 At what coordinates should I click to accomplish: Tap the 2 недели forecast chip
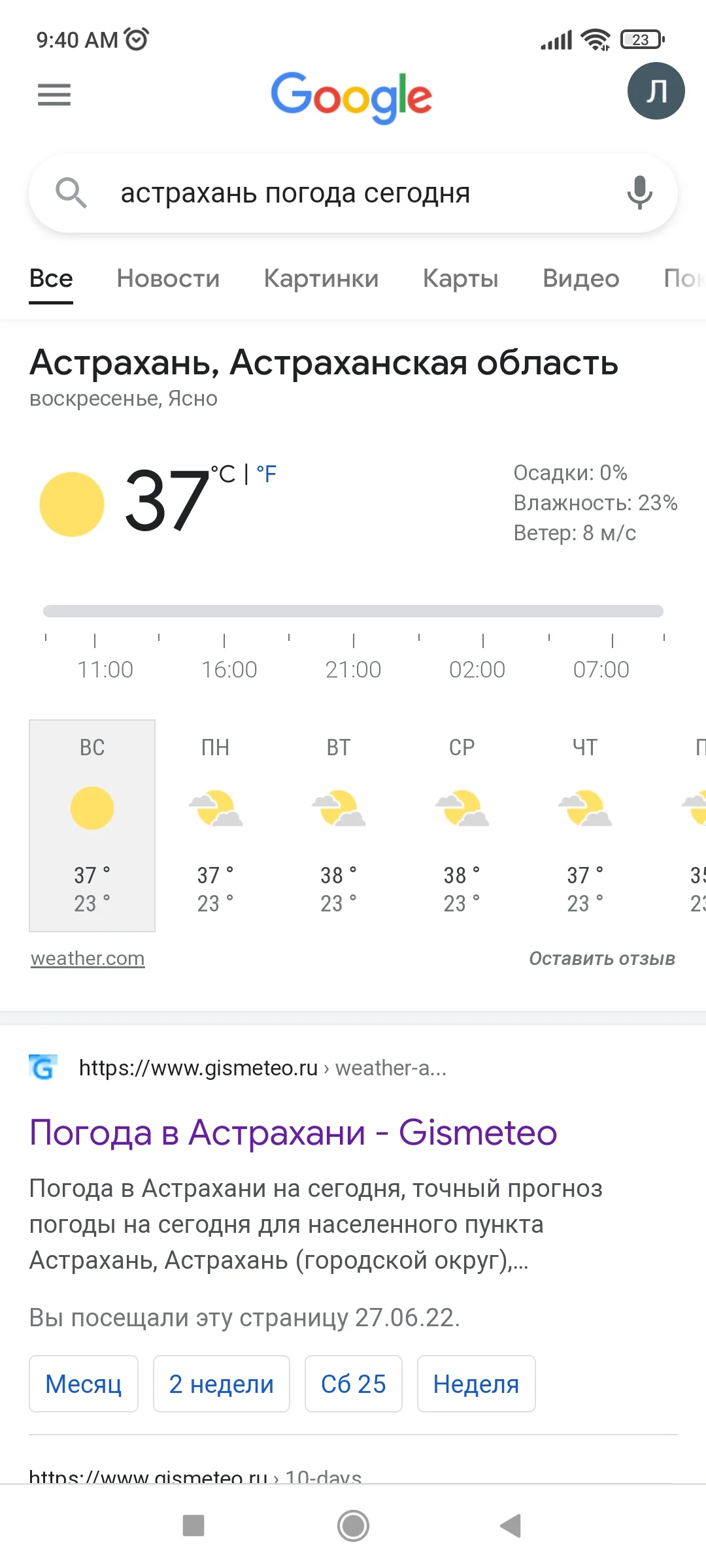pyautogui.click(x=221, y=1384)
